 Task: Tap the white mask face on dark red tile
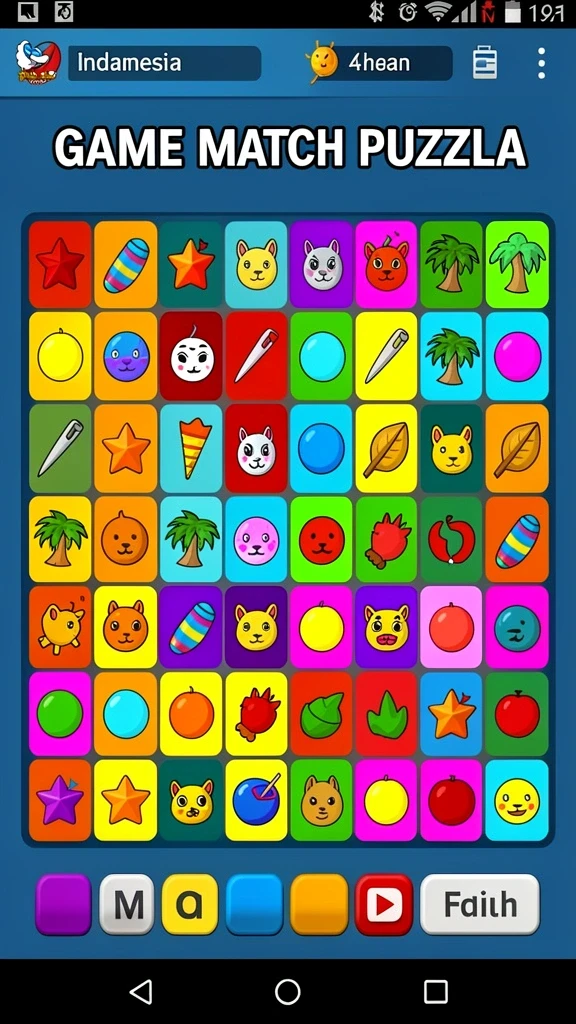point(191,356)
